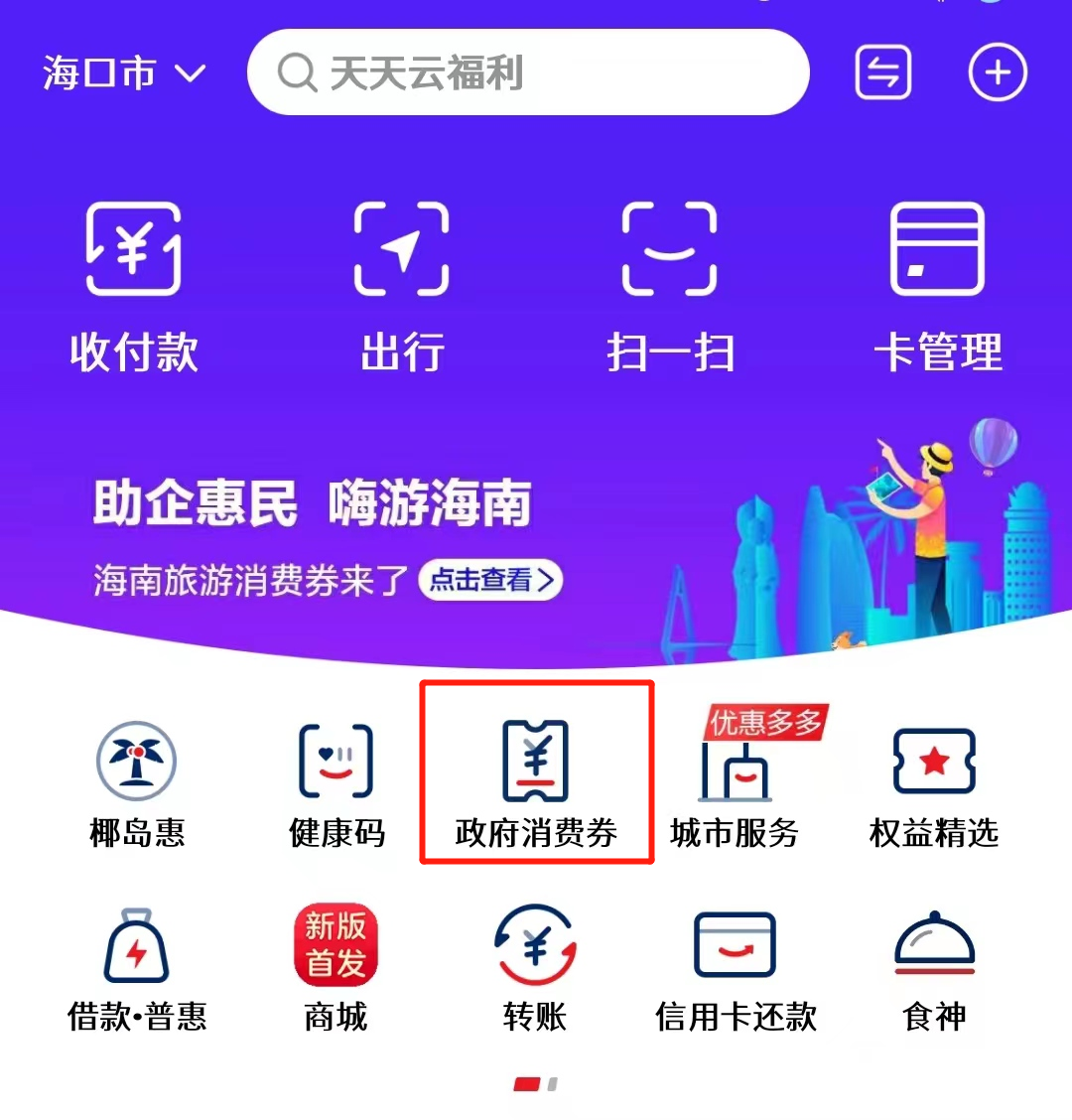Go to 卡管理 card management
Image resolution: width=1072 pixels, height=1120 pixels.
coord(937,285)
